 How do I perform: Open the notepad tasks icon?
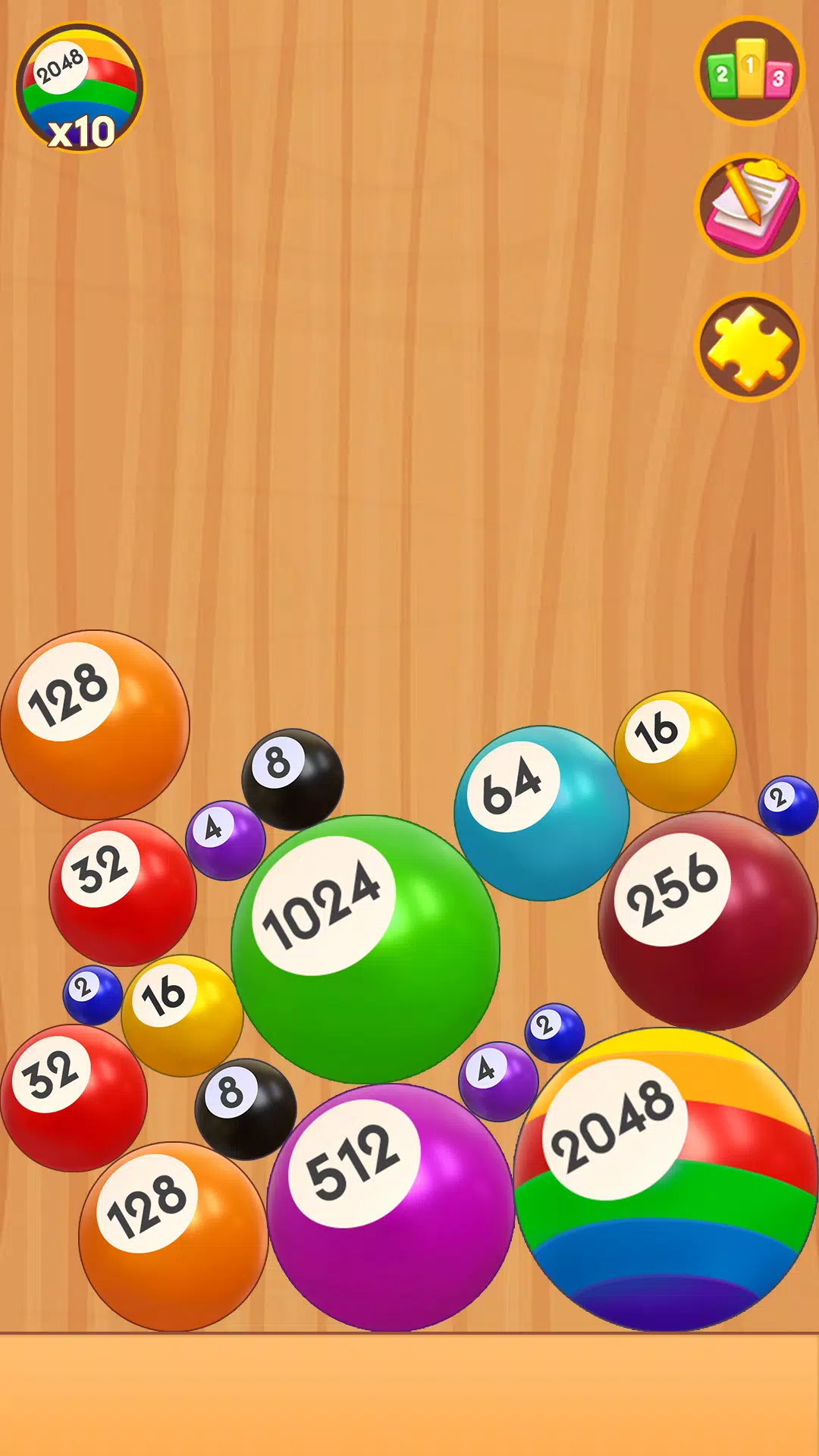pos(749,209)
